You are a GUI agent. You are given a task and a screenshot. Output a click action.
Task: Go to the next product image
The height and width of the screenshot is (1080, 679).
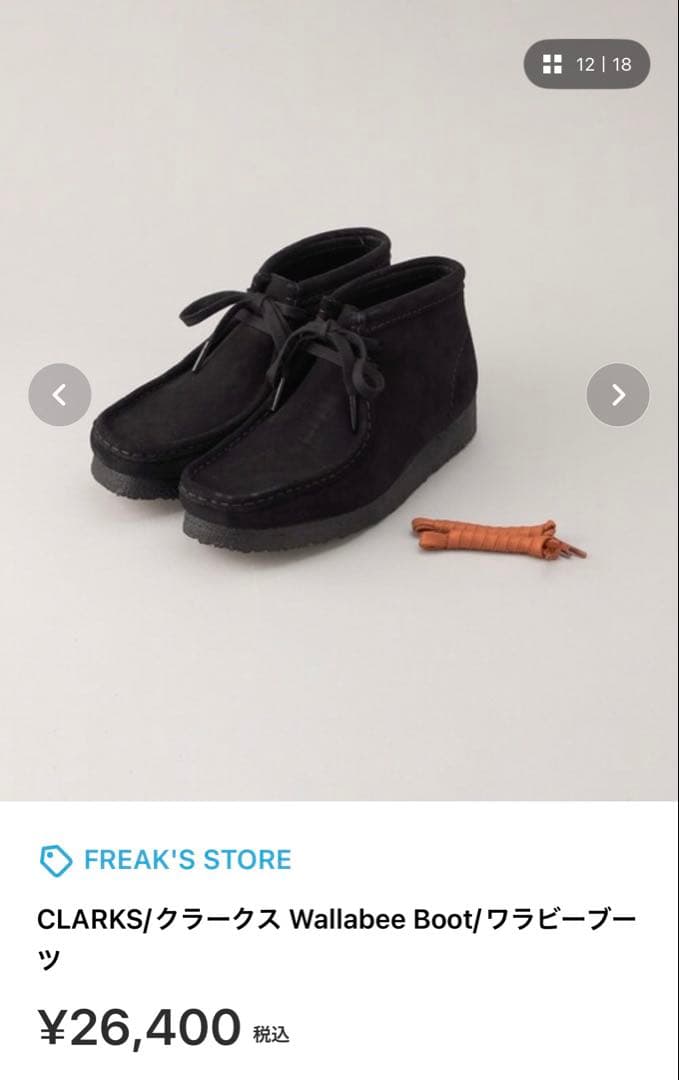(617, 395)
